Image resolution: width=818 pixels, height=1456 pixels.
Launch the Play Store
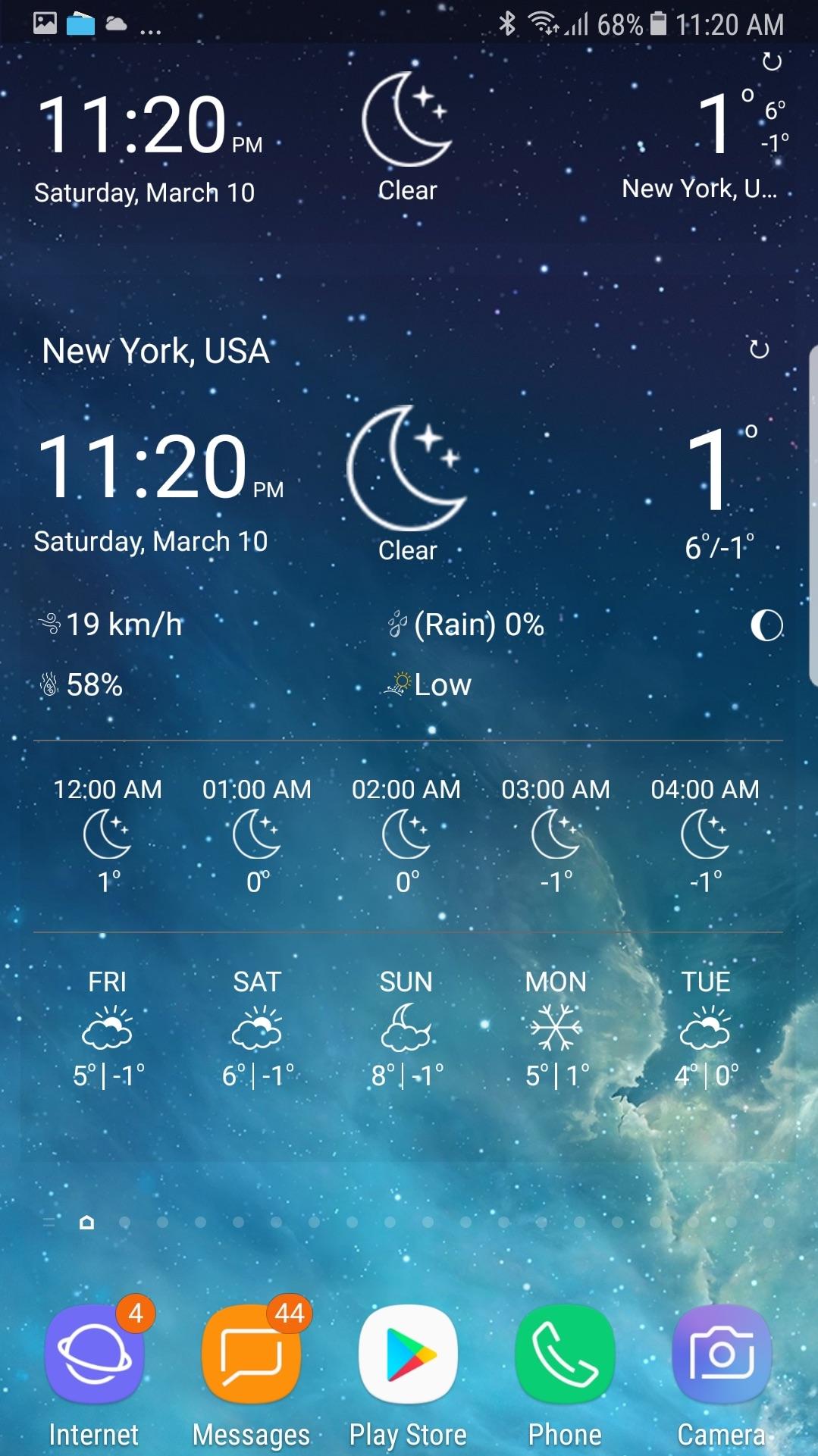[408, 1354]
